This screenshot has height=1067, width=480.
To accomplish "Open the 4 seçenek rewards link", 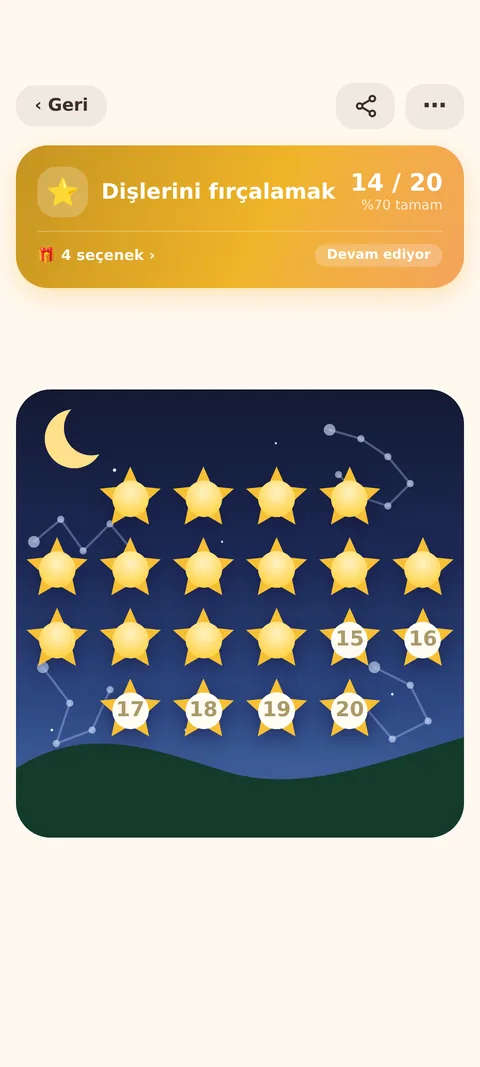I will click(97, 255).
